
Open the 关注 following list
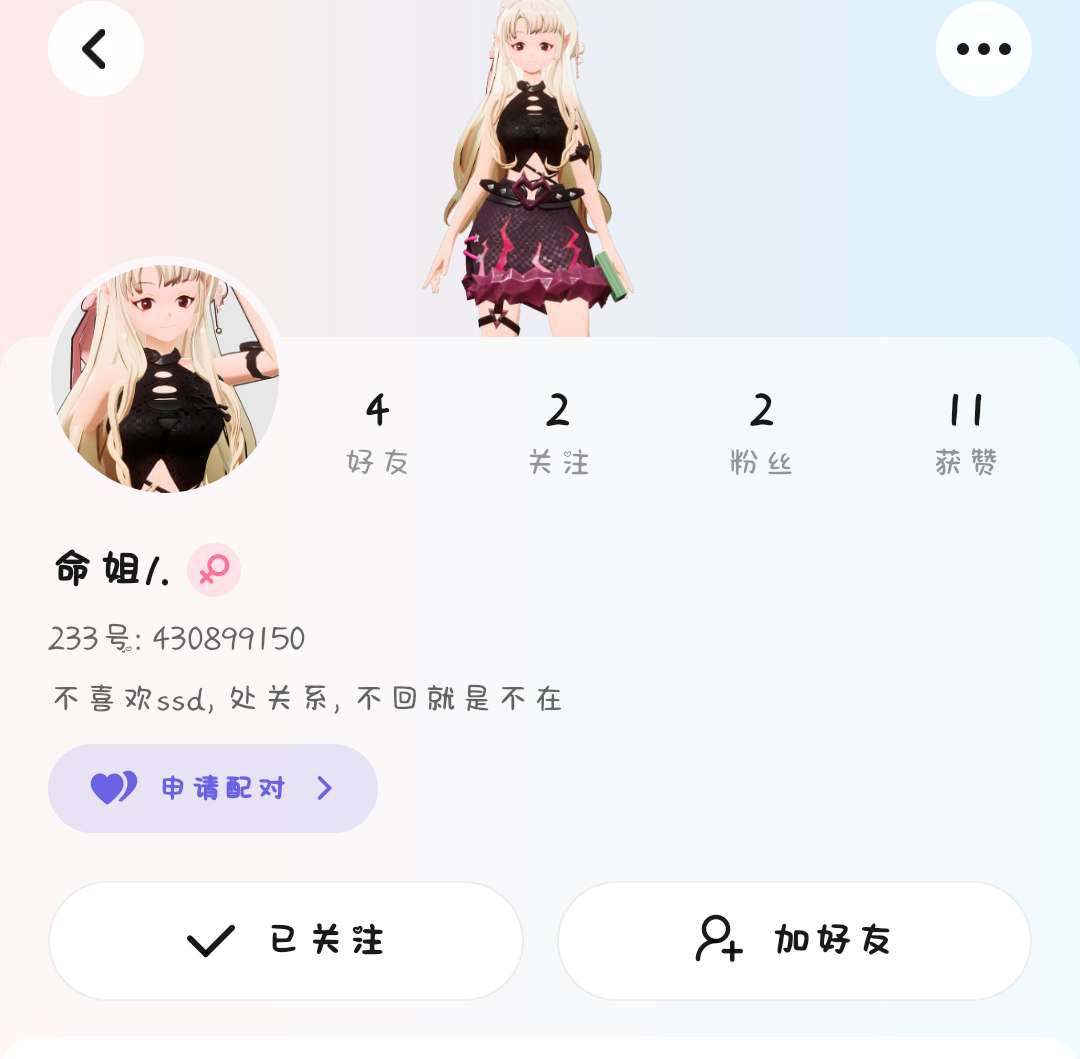(559, 434)
